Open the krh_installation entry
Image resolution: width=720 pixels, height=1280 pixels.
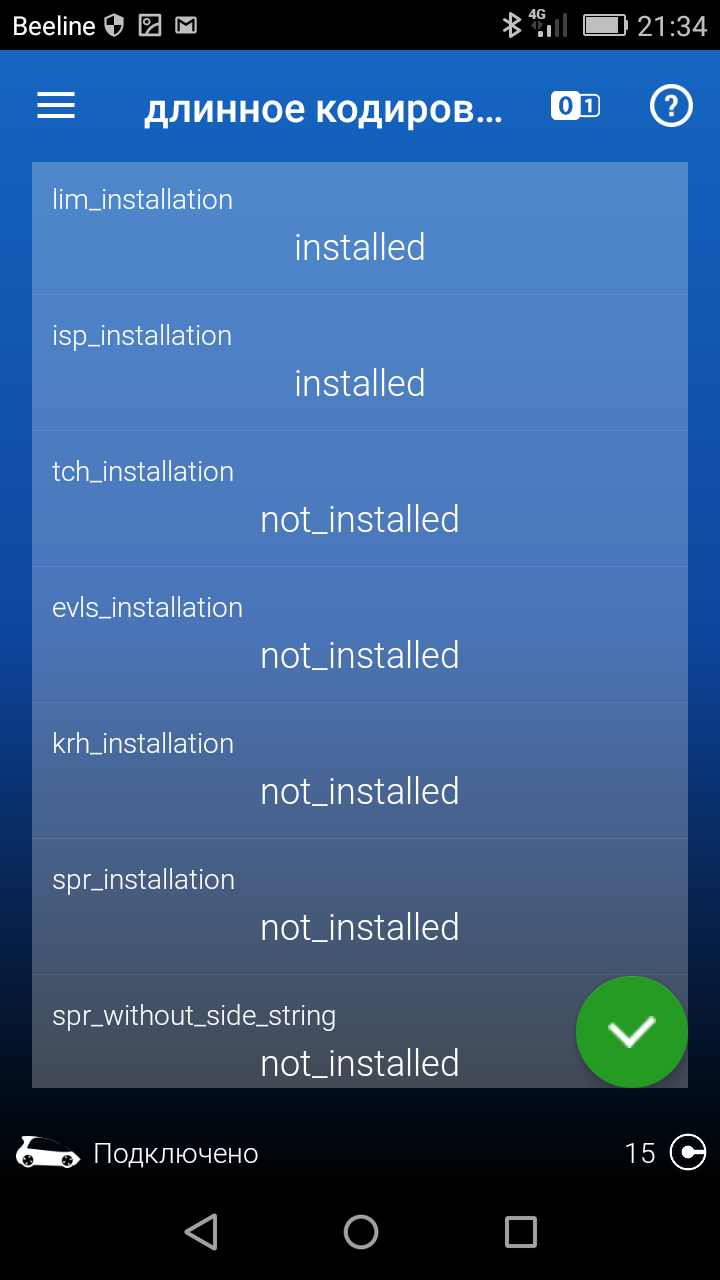[x=360, y=771]
